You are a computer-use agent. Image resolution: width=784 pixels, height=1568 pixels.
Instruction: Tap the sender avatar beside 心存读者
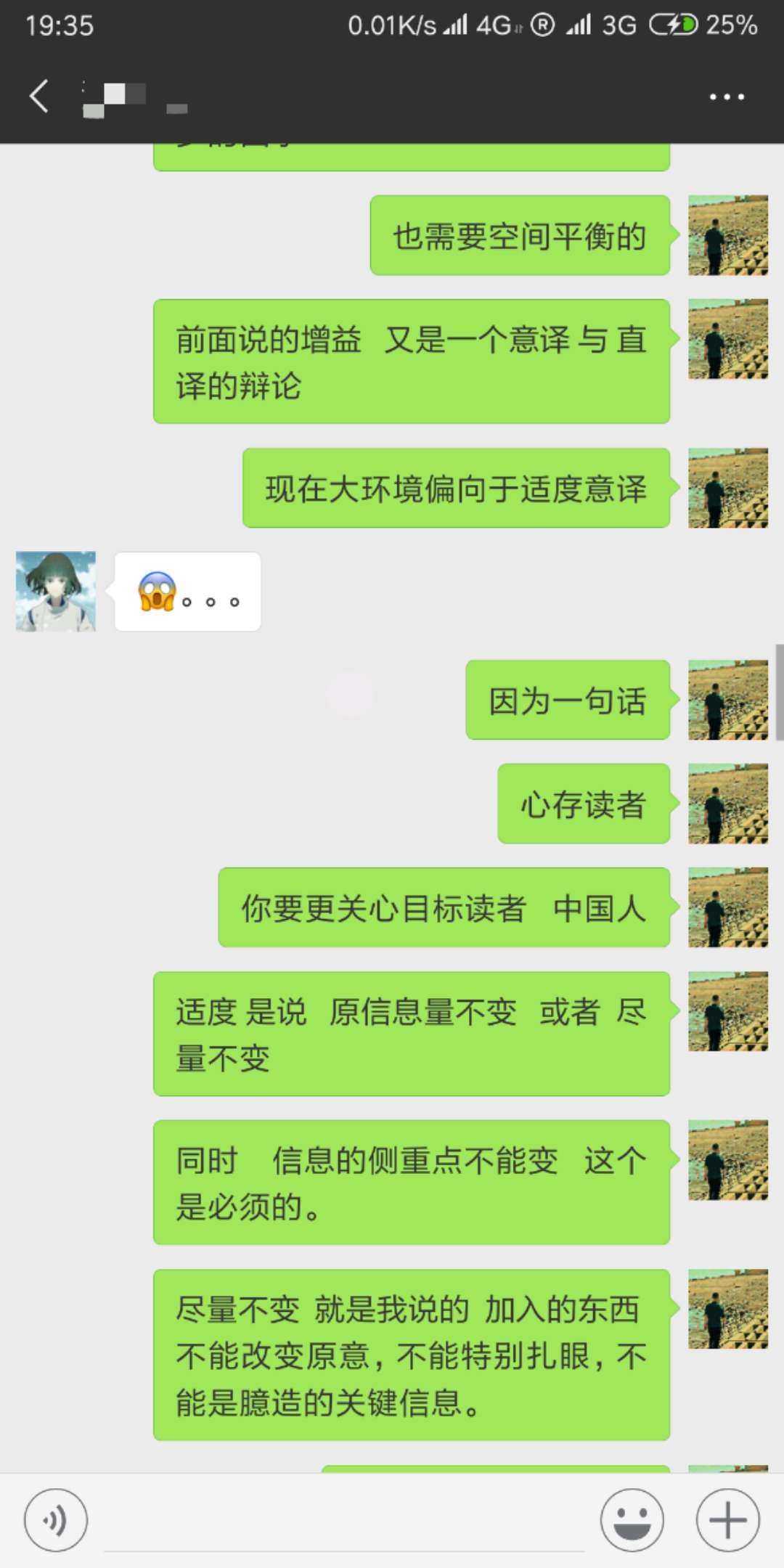[727, 804]
